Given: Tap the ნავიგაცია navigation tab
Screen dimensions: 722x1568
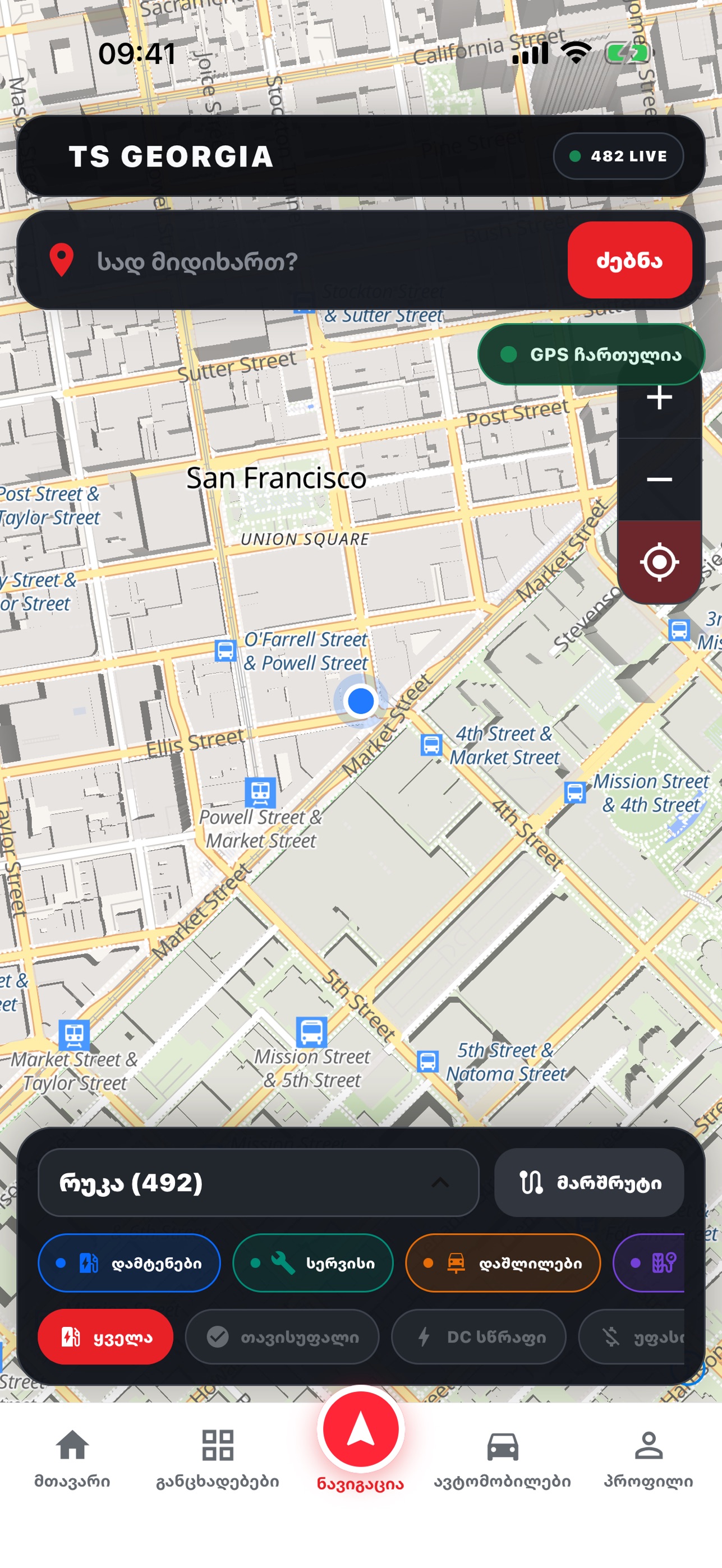Looking at the screenshot, I should tap(360, 1442).
